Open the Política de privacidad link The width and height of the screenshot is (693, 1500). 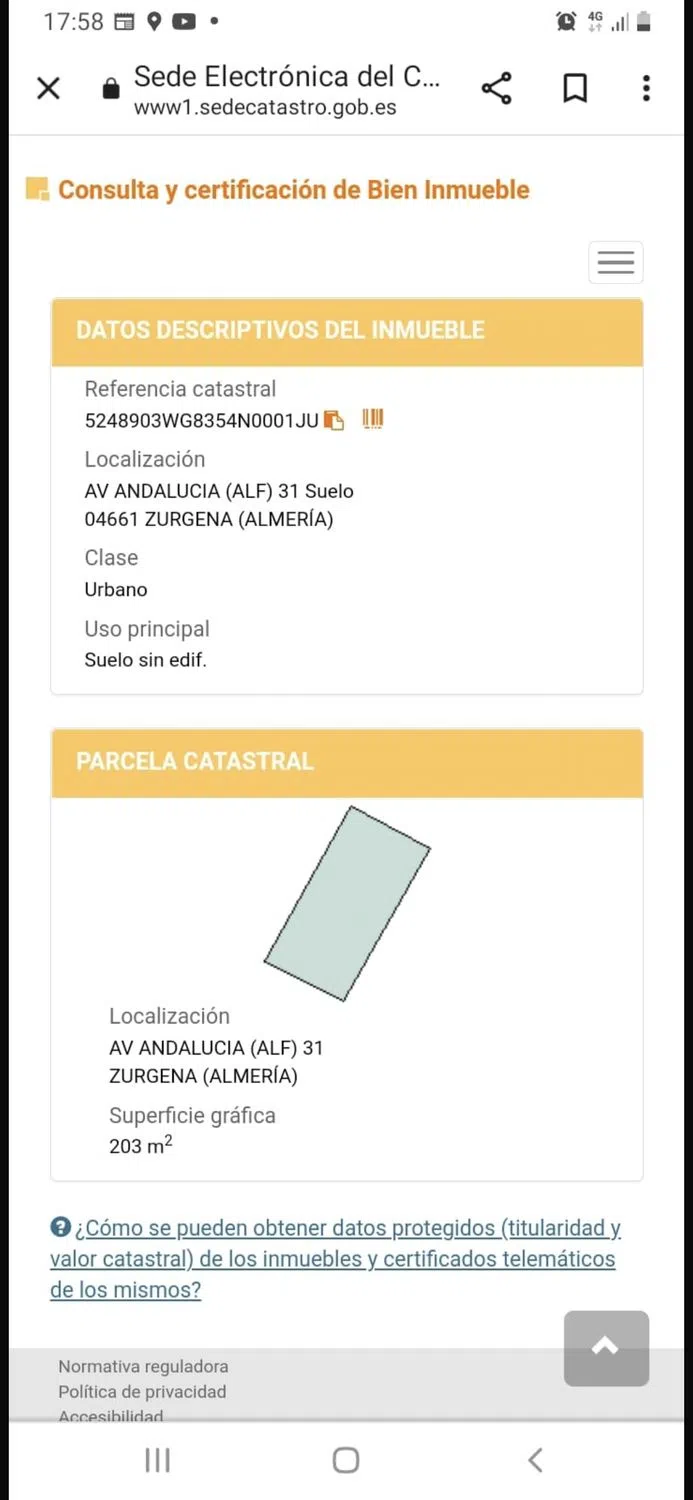click(142, 1391)
